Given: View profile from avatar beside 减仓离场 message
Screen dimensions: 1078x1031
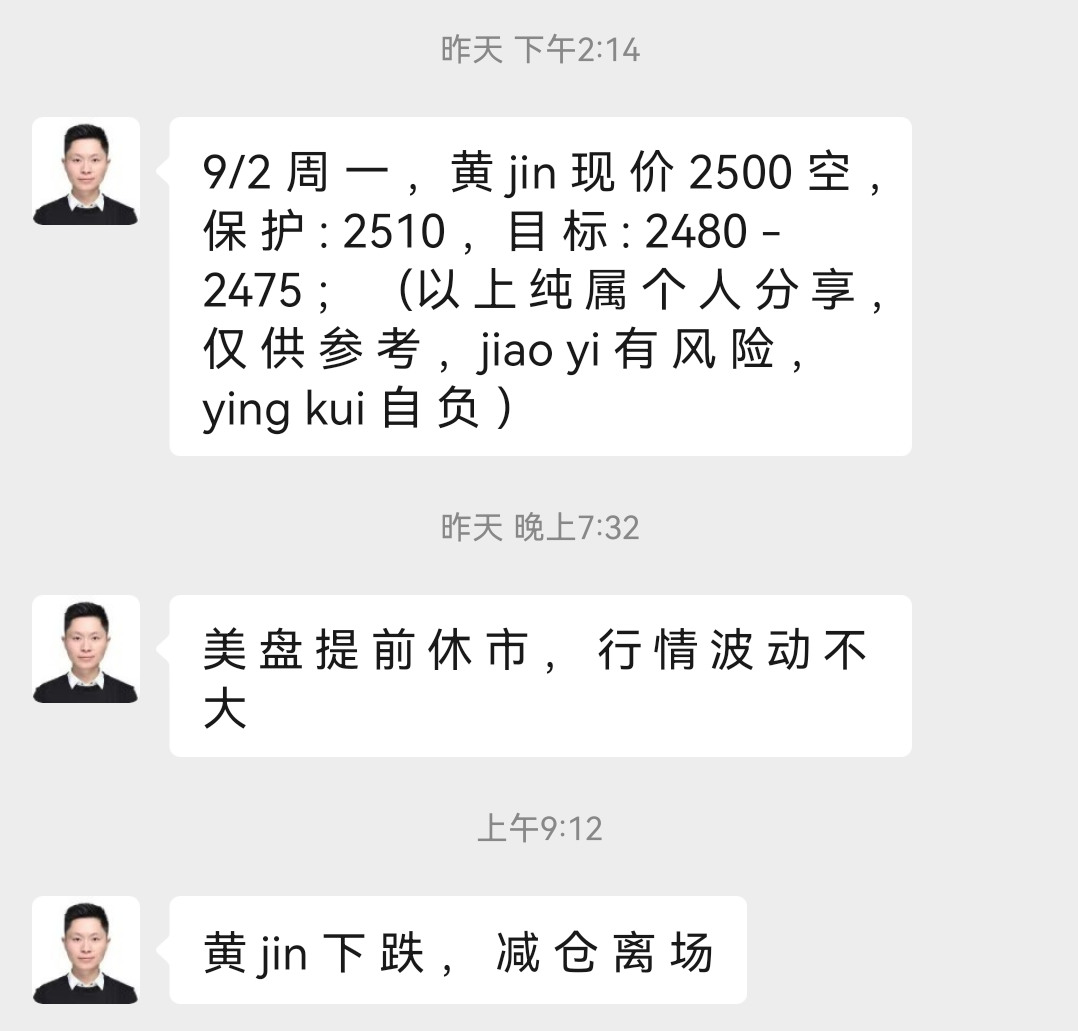Looking at the screenshot, I should pyautogui.click(x=86, y=950).
